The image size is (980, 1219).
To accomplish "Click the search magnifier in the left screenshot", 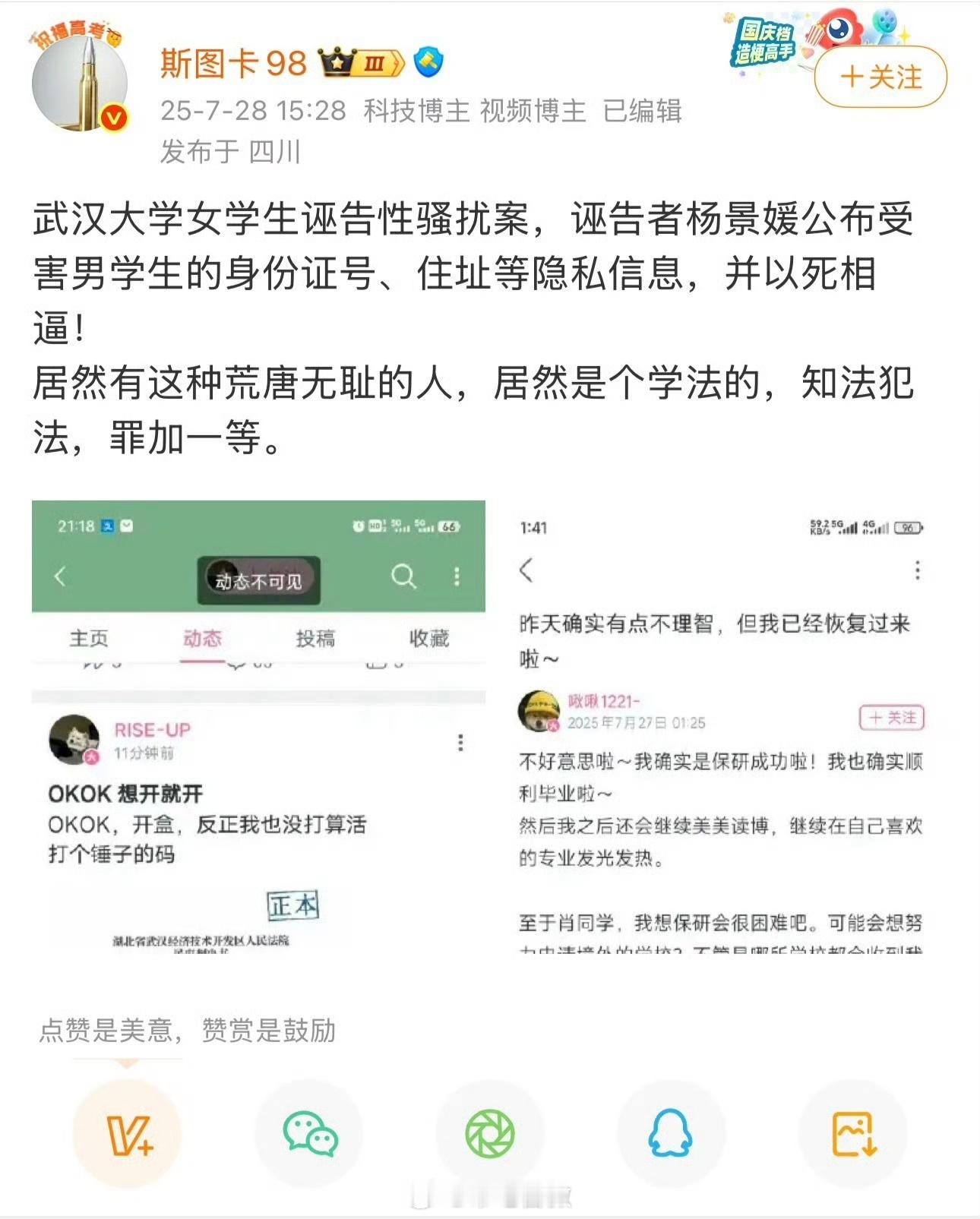I will (x=404, y=577).
